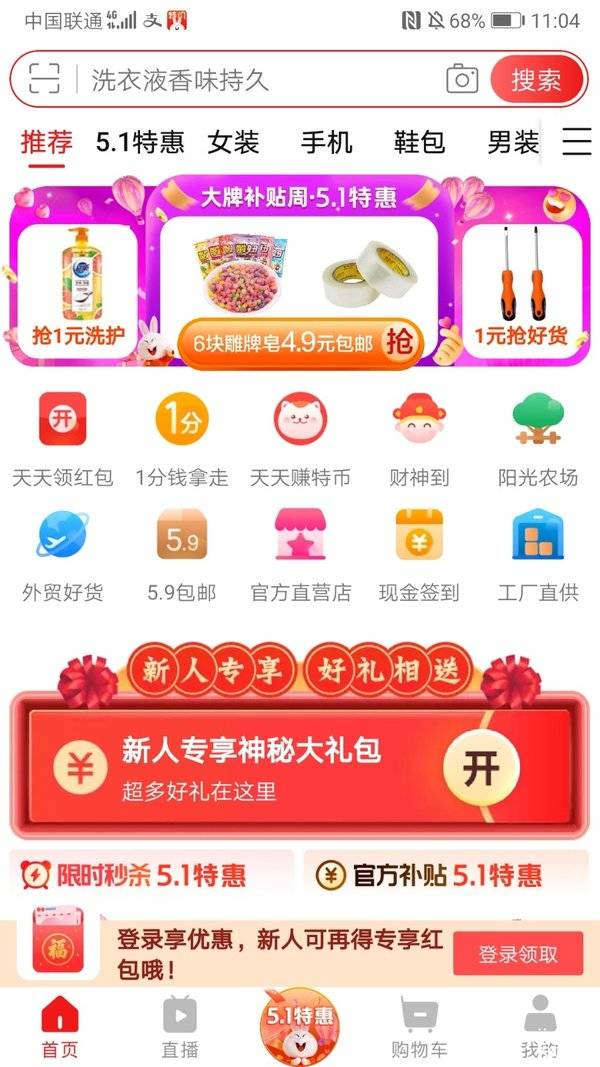
Task: Switch to the 直播 bottom tab
Action: tap(180, 1027)
